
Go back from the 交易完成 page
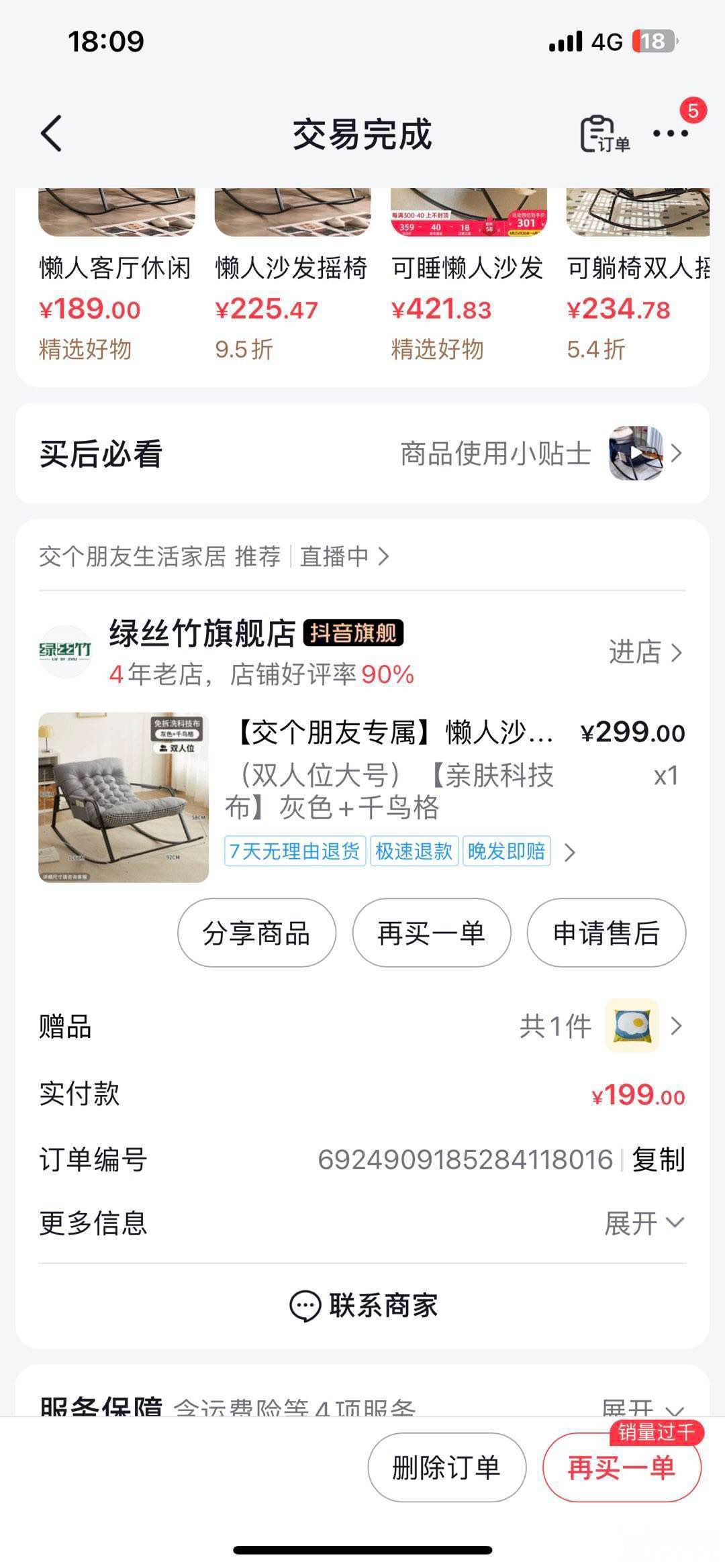point(52,134)
